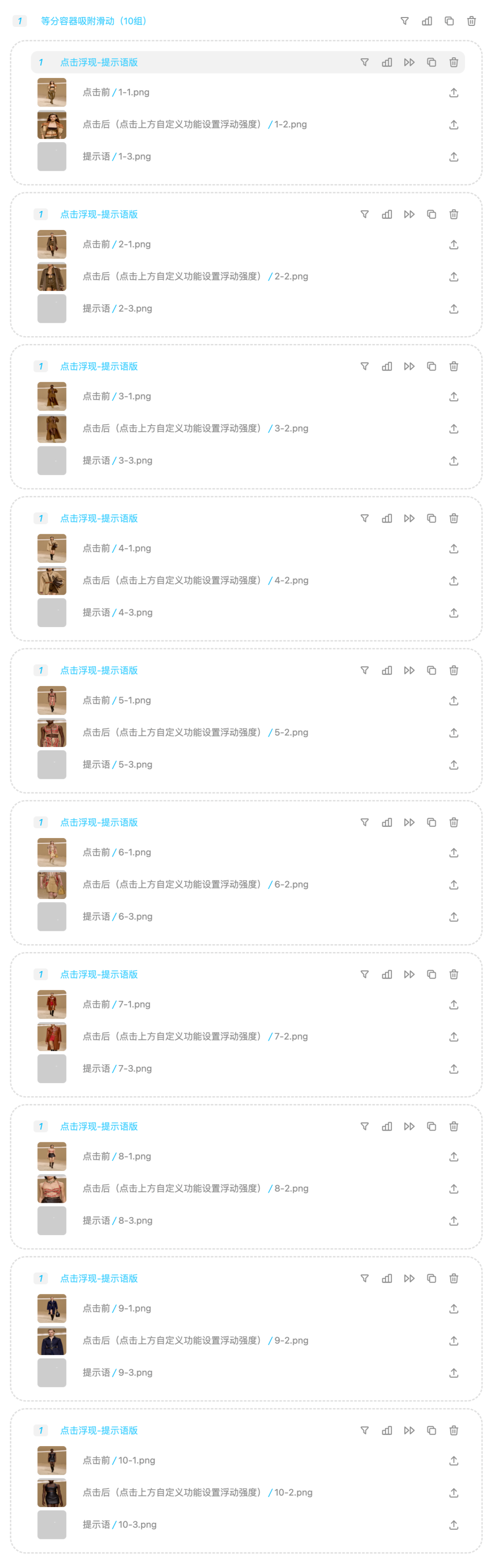This screenshot has height=1568, width=499.
Task: Copy the 等分容器吸附滑动（10组） container
Action: tap(449, 21)
